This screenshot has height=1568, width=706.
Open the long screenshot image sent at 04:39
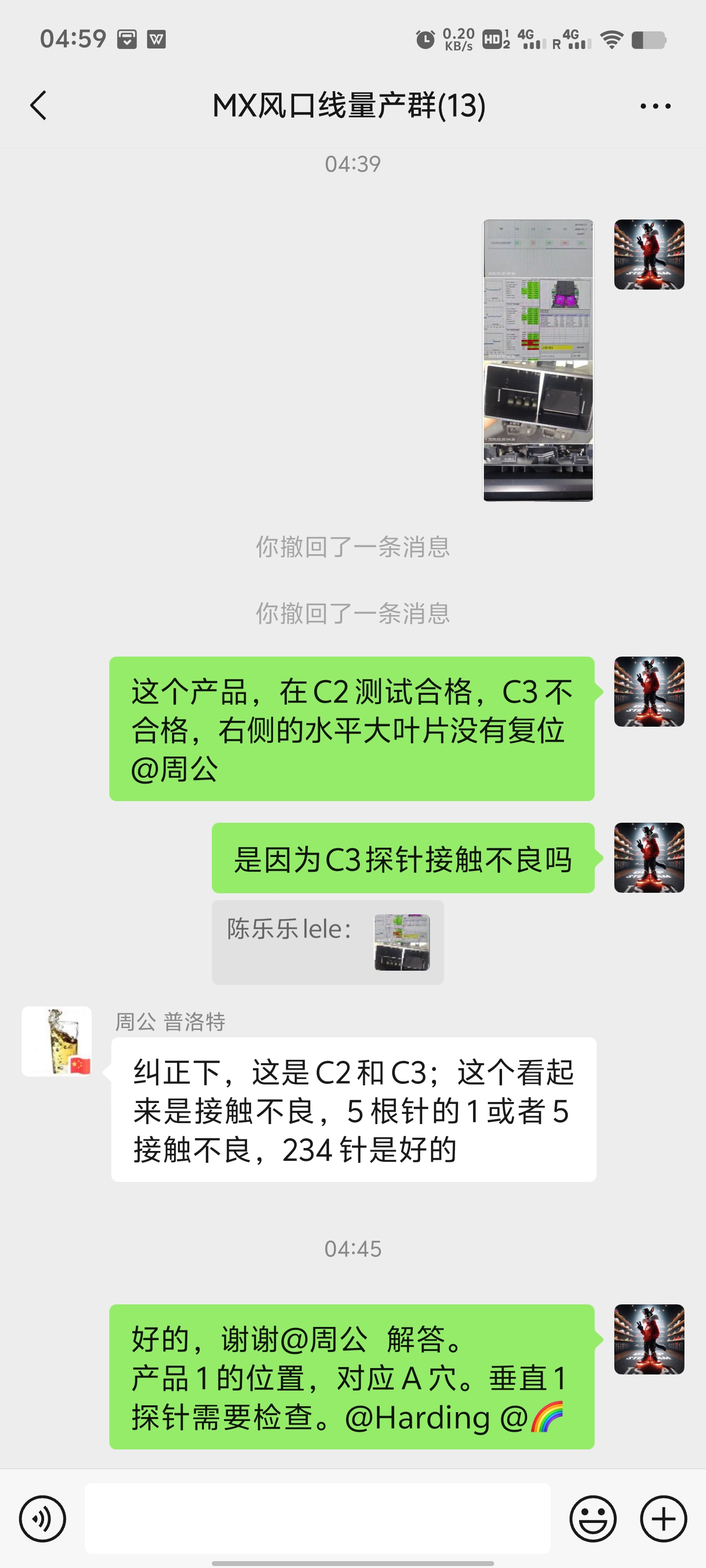point(538,360)
